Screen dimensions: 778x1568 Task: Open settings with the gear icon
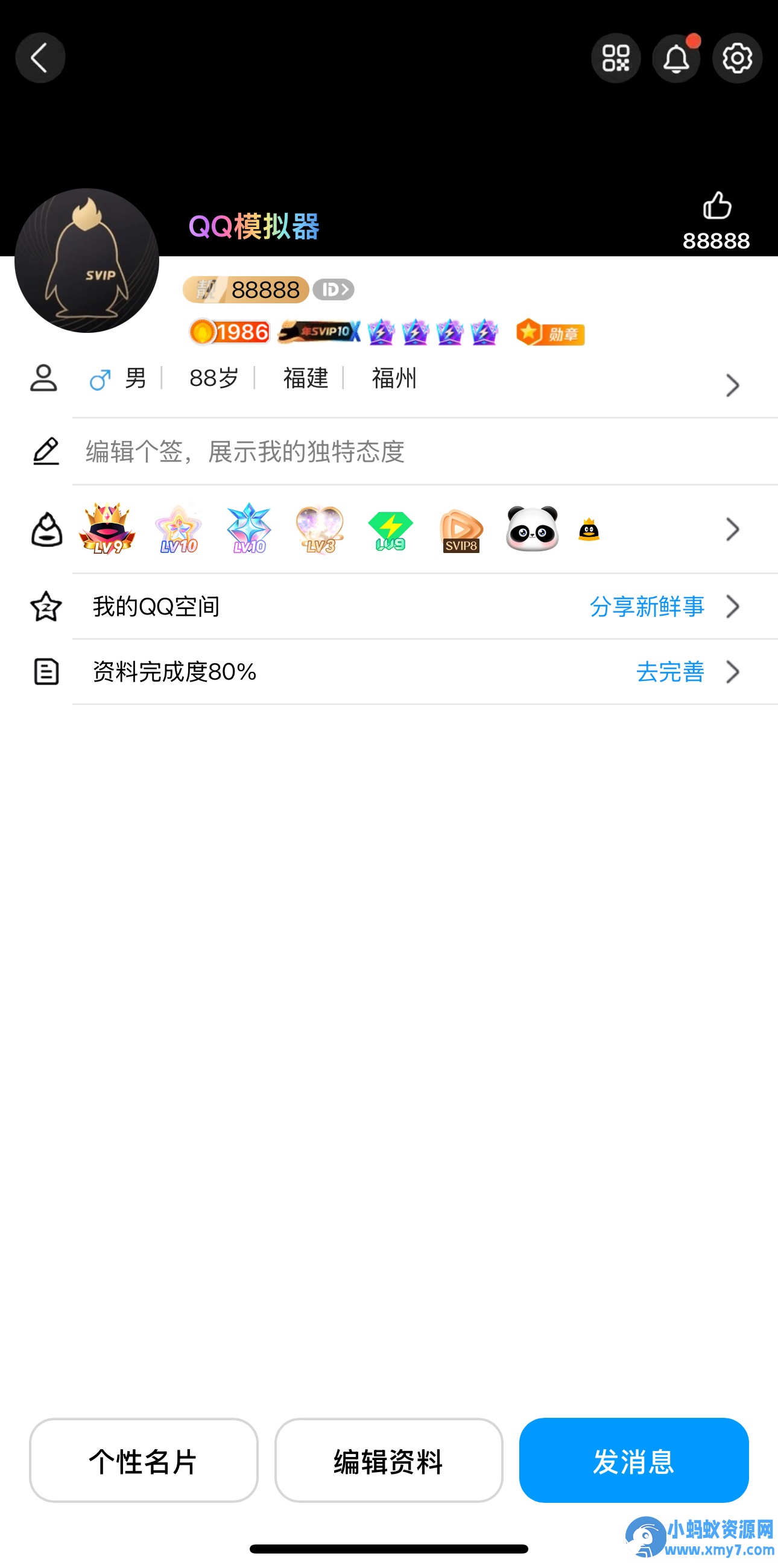click(737, 58)
